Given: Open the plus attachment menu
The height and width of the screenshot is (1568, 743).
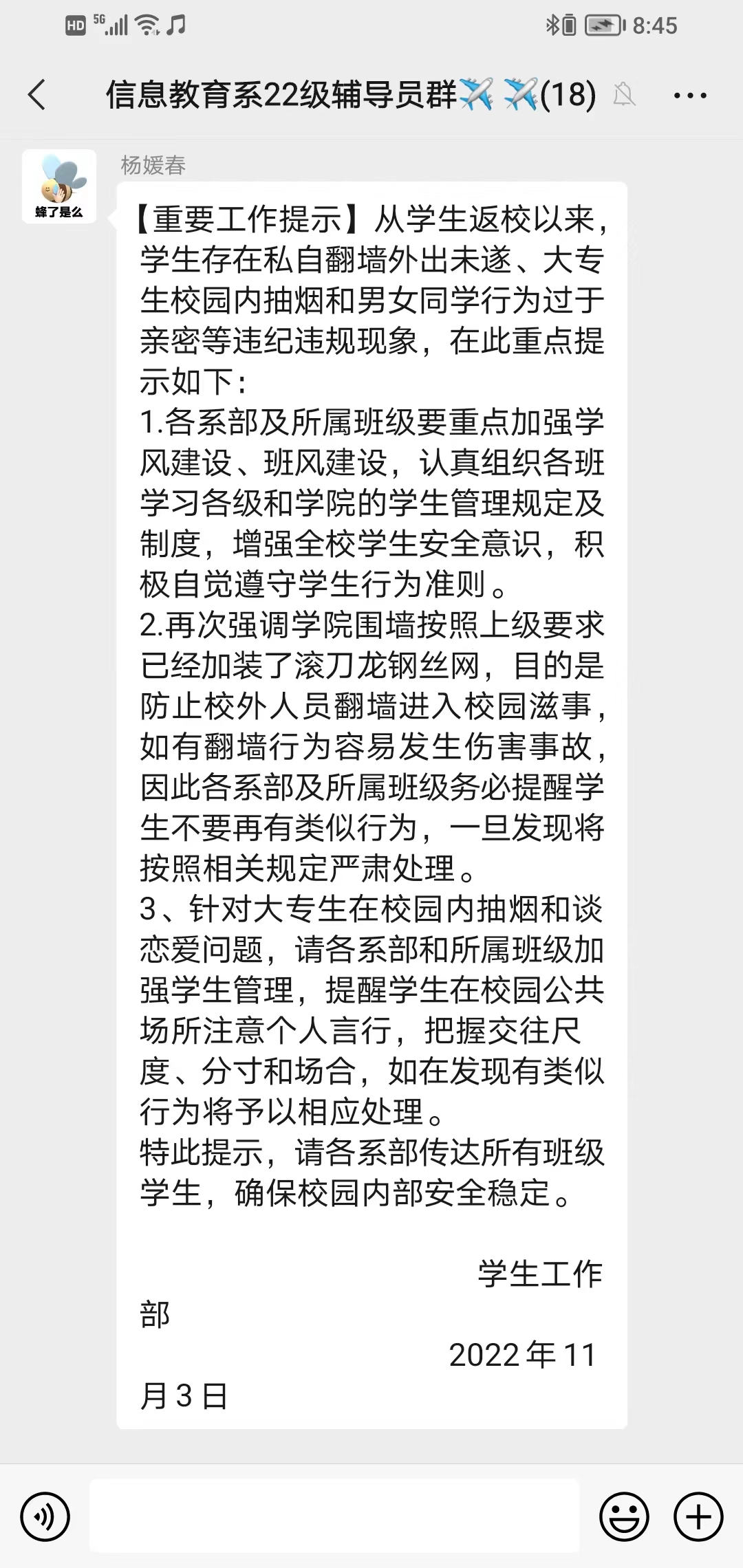Looking at the screenshot, I should 698,1516.
